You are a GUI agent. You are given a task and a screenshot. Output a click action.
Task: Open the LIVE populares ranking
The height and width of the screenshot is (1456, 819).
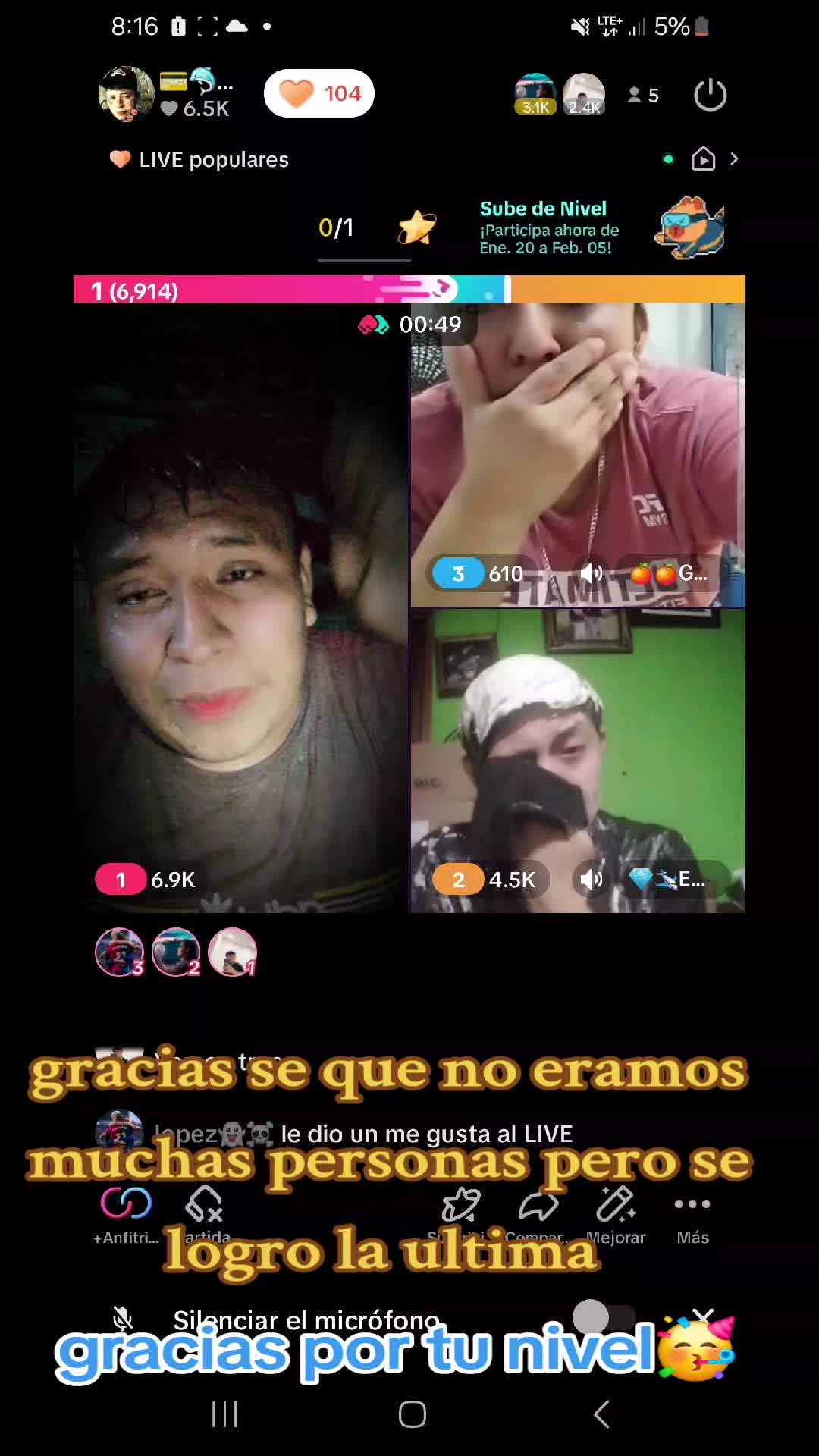click(x=200, y=160)
